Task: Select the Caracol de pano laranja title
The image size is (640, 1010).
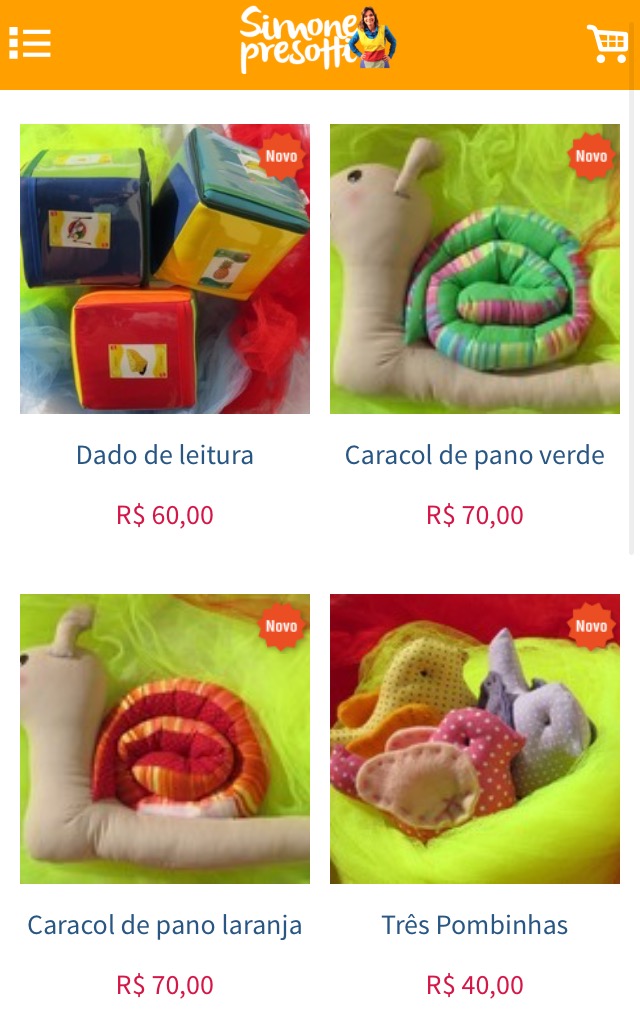Action: pyautogui.click(x=165, y=925)
